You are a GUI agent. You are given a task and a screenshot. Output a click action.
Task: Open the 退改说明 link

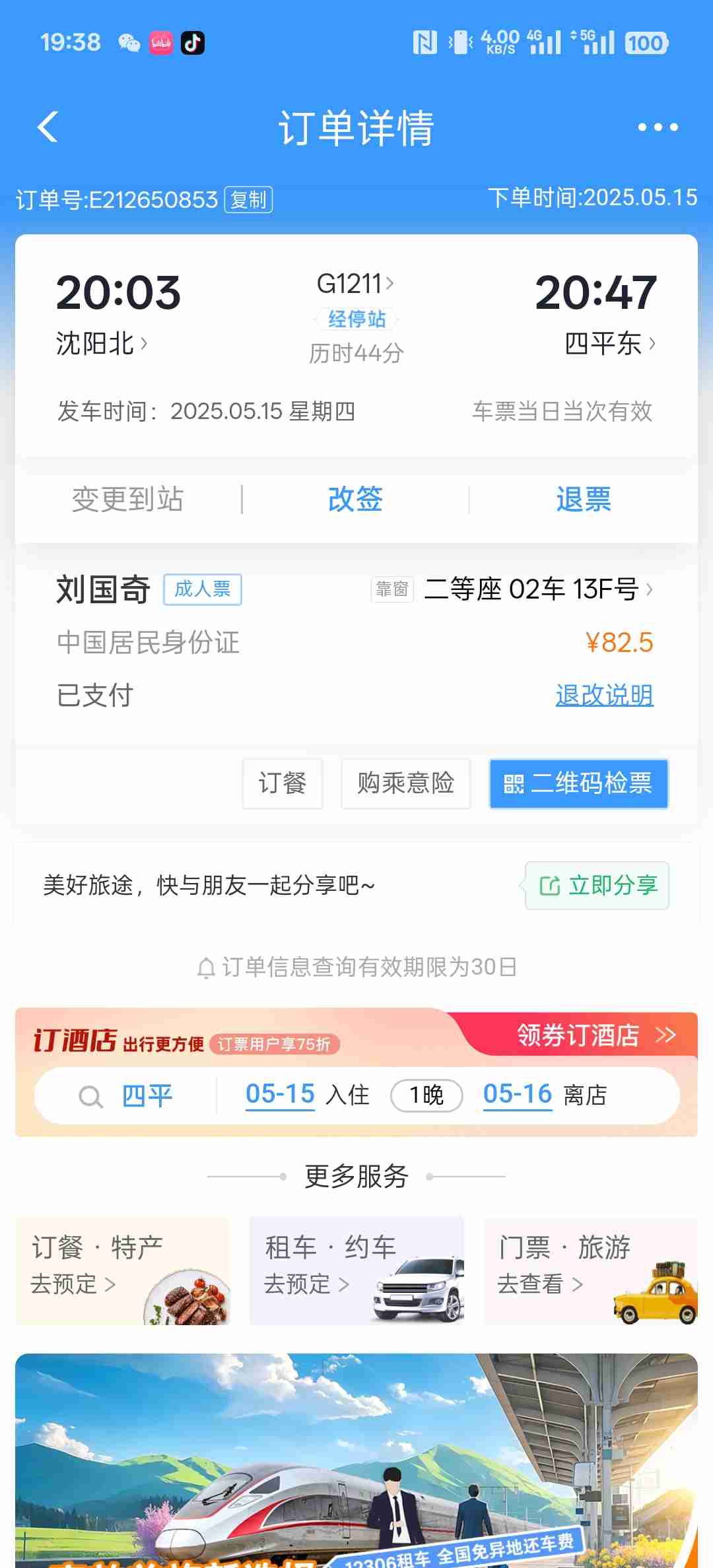604,695
